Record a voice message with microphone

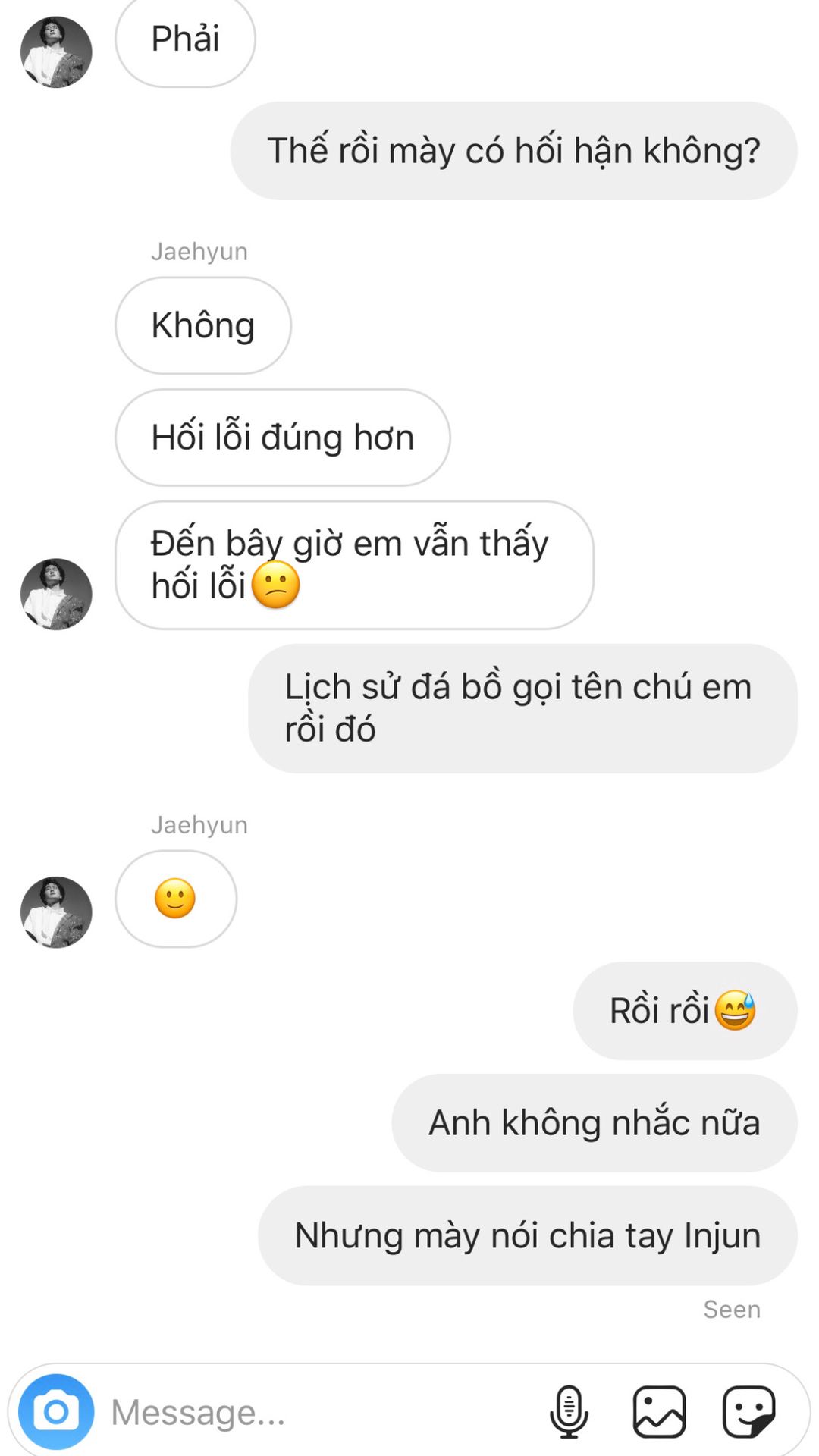[x=569, y=1411]
